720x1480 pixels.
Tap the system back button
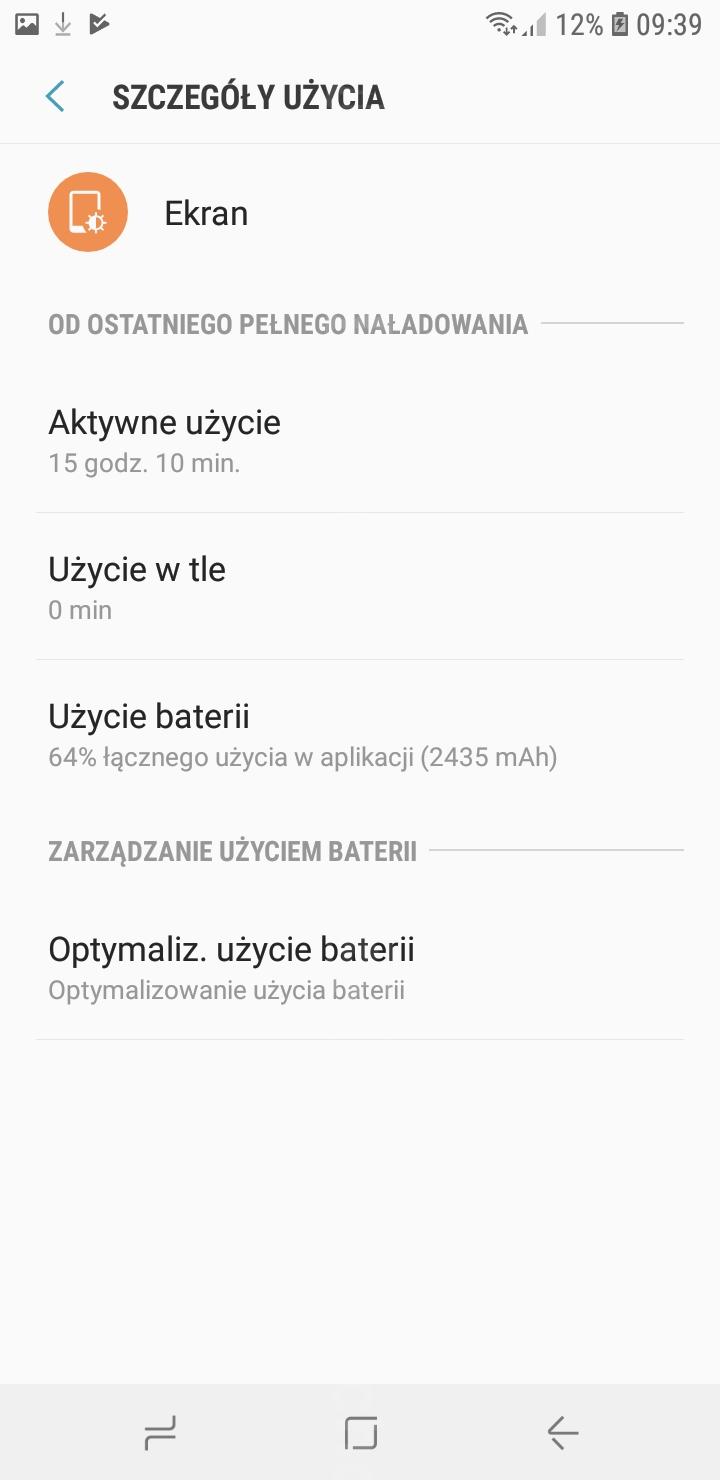562,1434
